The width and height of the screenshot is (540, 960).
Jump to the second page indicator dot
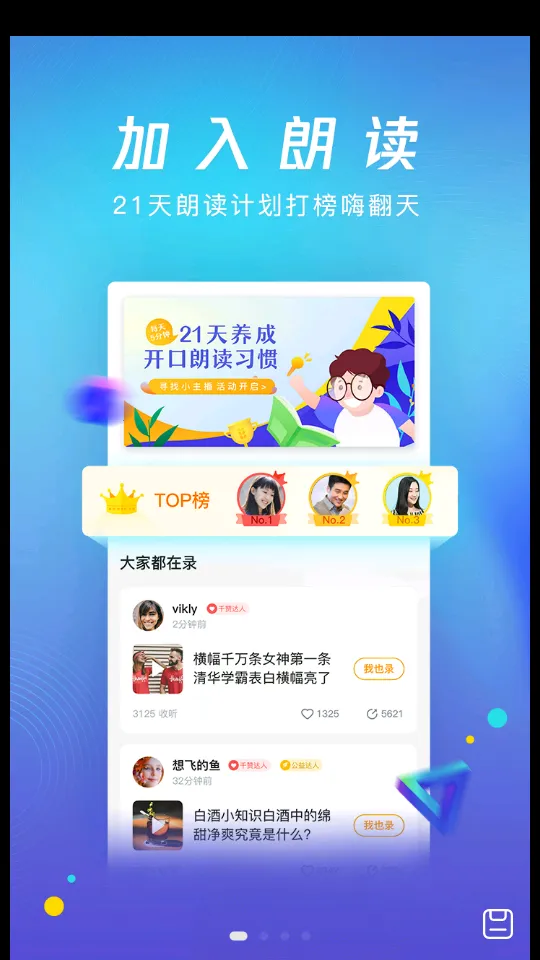click(x=264, y=936)
